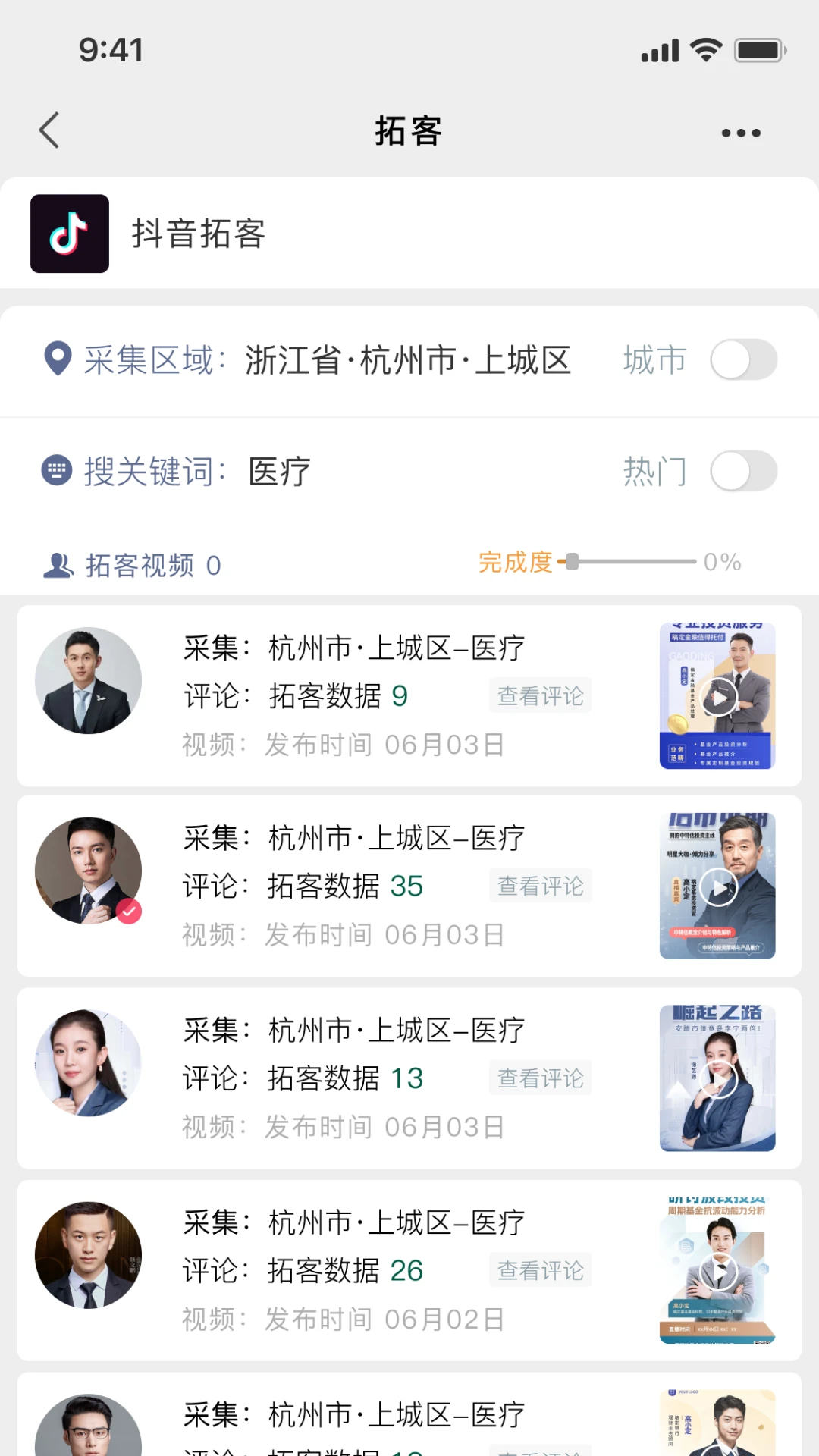819x1456 pixels.
Task: Edit the search keyword 医疗
Action: (x=280, y=472)
